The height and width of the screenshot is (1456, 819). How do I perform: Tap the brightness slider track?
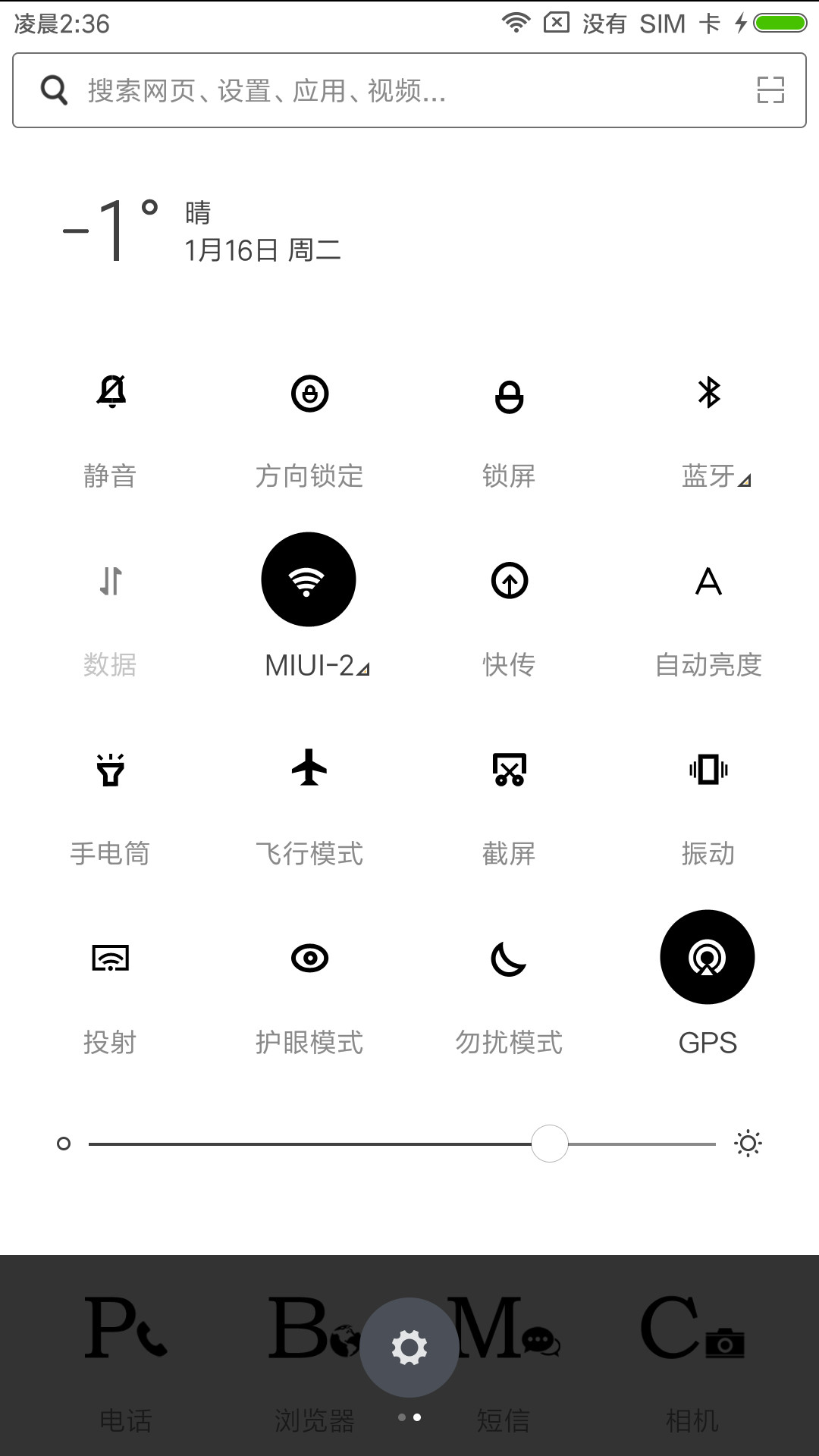point(402,1144)
